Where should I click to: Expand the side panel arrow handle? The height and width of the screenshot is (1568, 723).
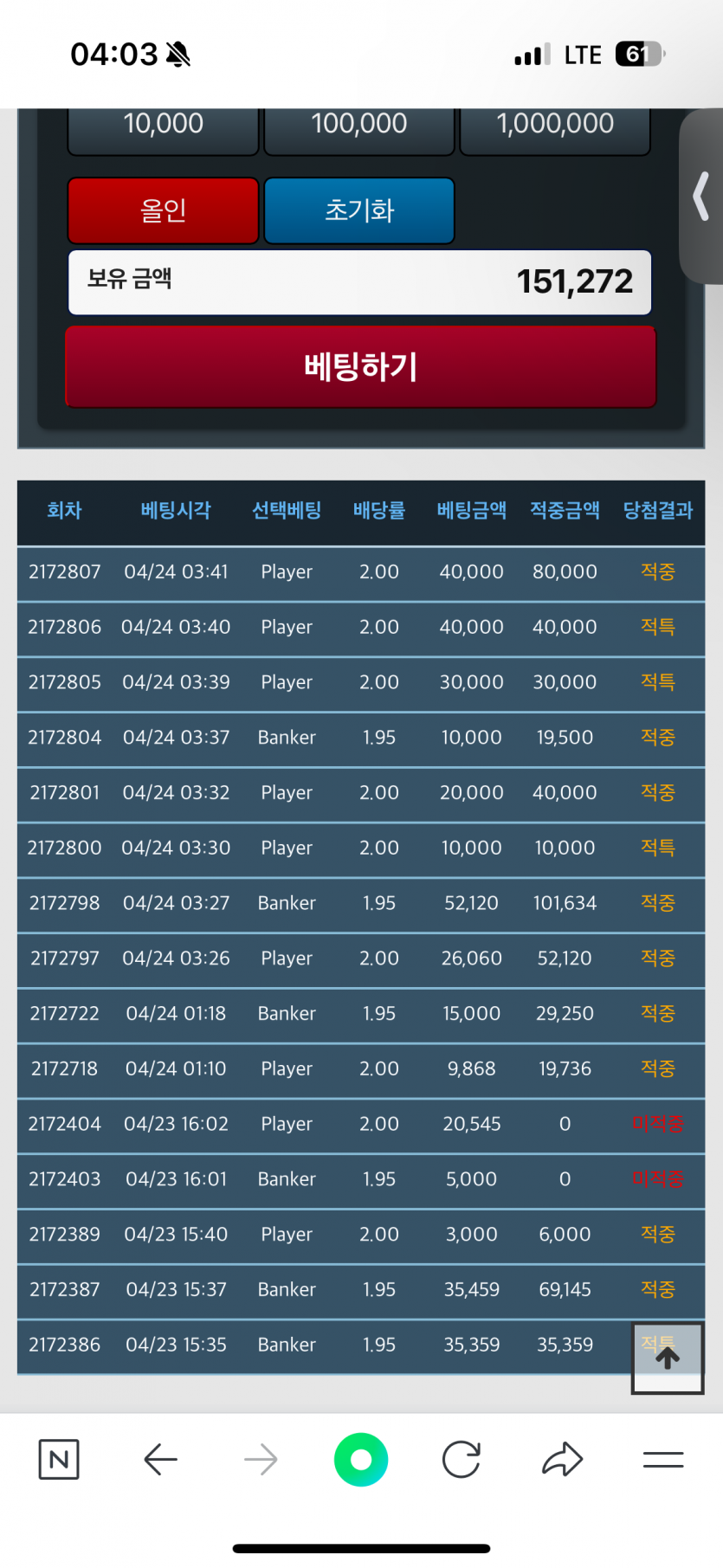click(x=701, y=197)
